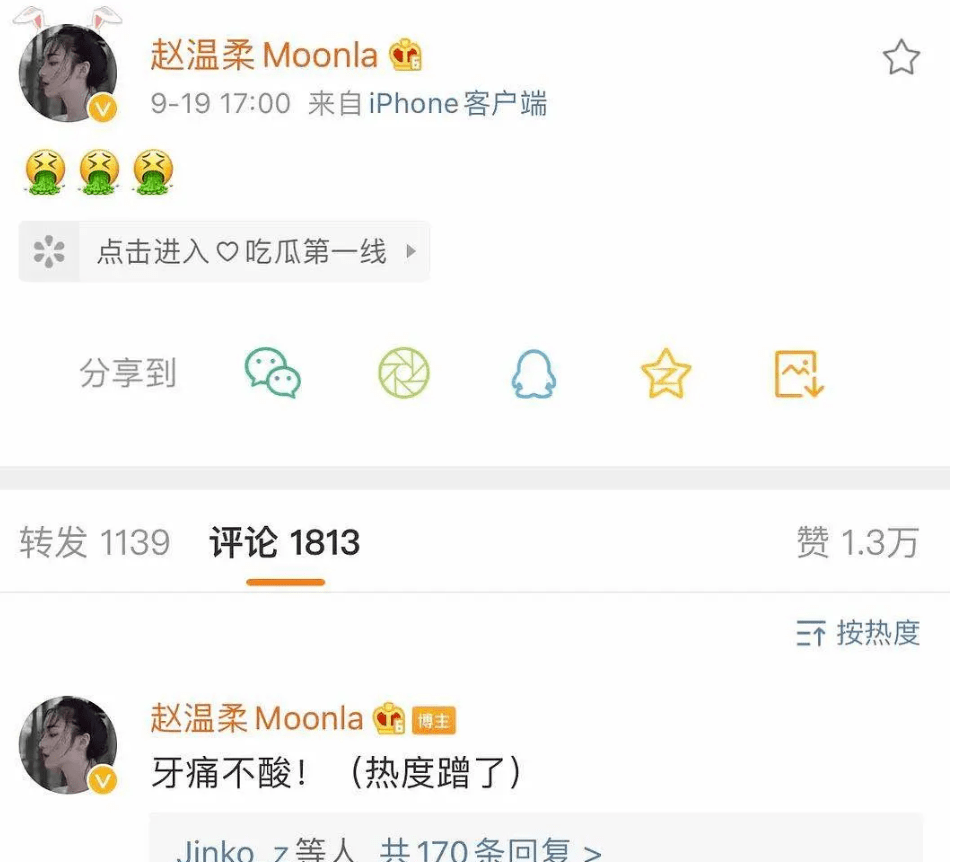Image resolution: width=973 pixels, height=862 pixels.
Task: Favorite this post with the star icon
Action: pyautogui.click(x=900, y=58)
